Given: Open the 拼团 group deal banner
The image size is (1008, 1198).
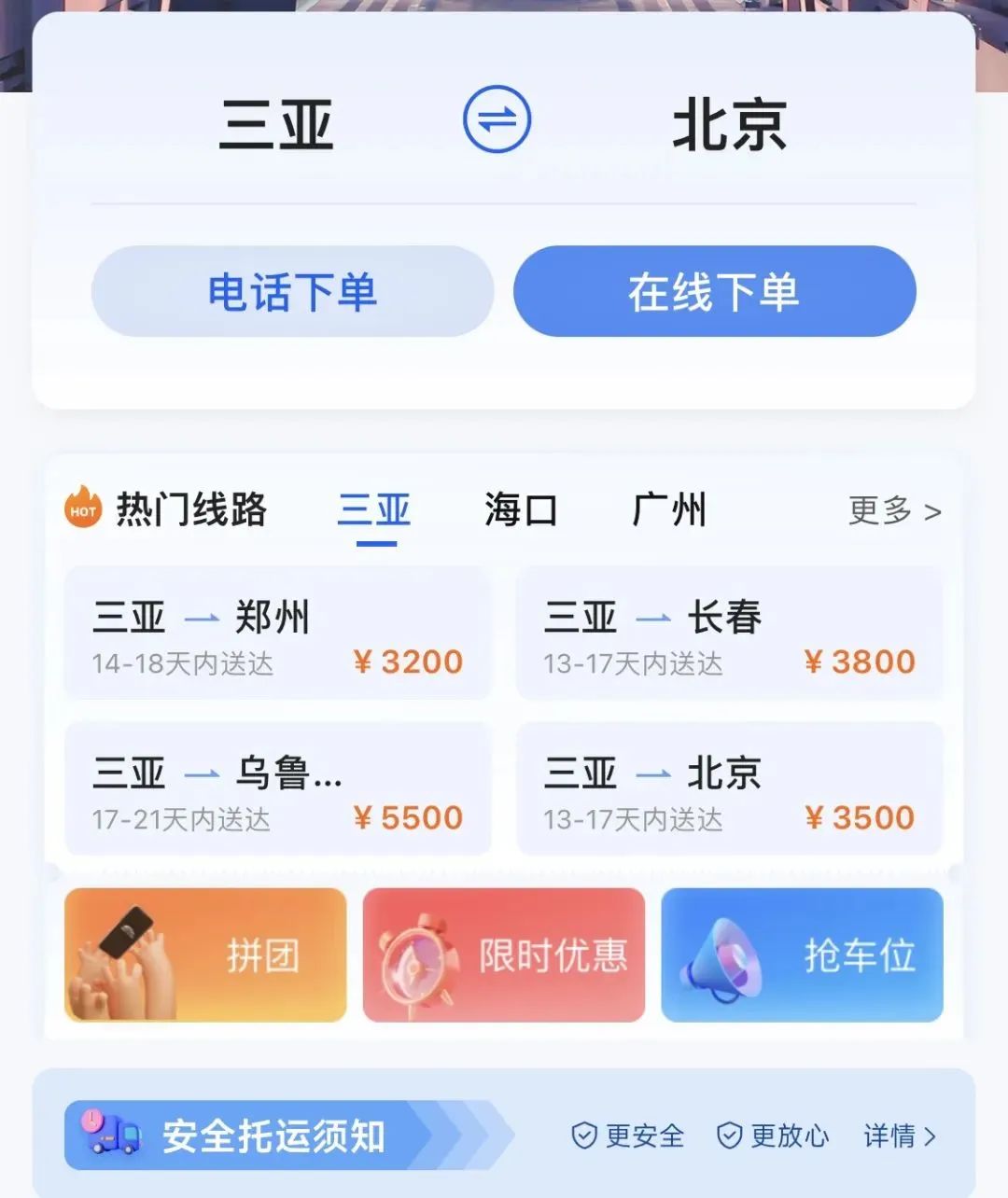Looking at the screenshot, I should [x=205, y=954].
